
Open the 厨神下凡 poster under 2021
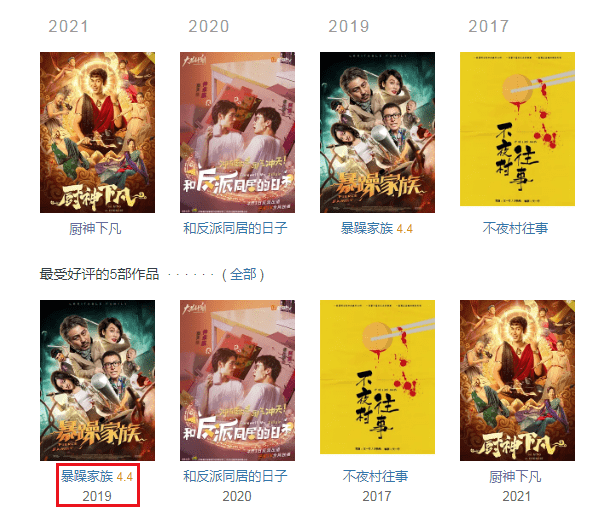pos(97,132)
